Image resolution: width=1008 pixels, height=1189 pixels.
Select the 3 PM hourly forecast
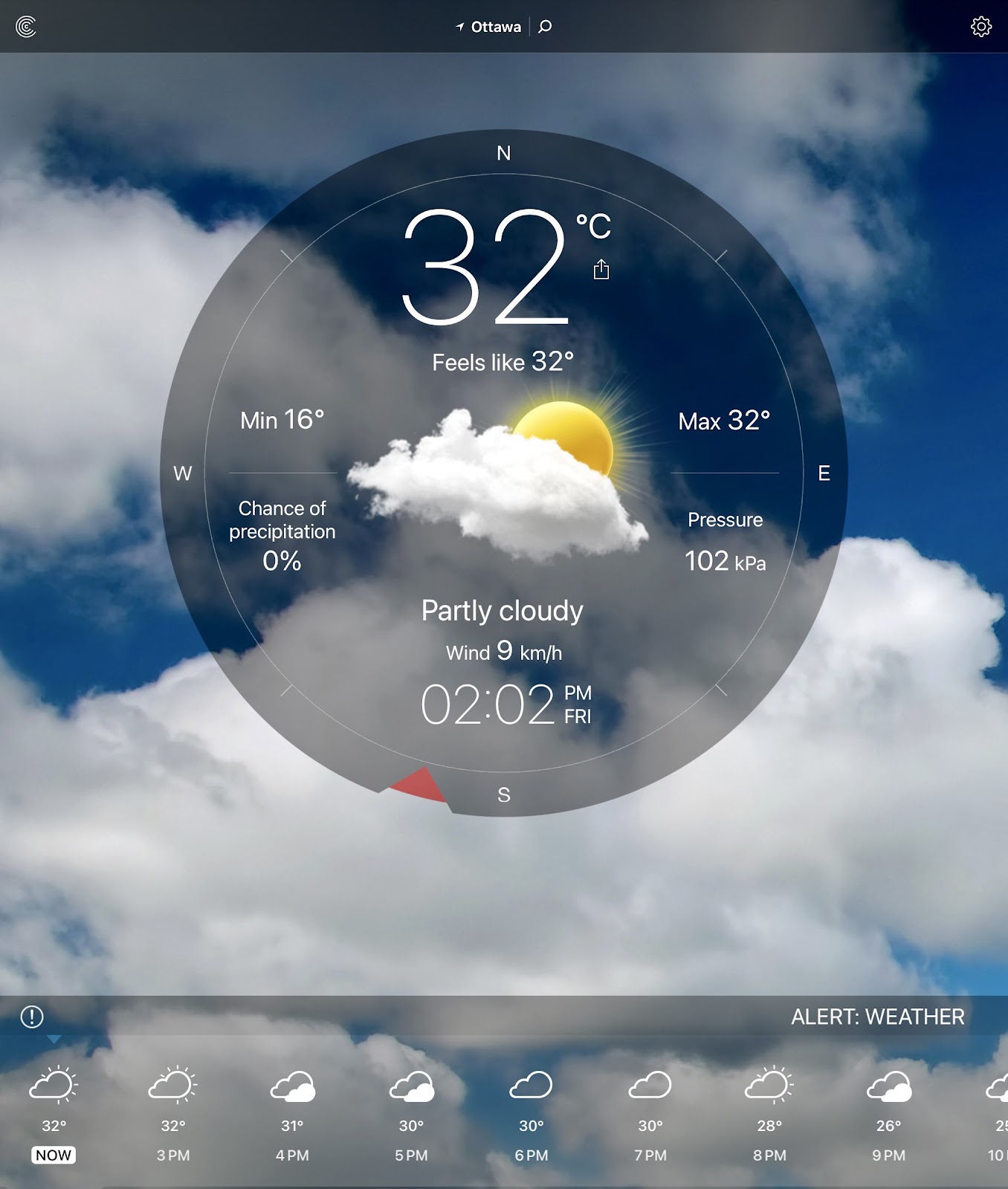pyautogui.click(x=172, y=1112)
